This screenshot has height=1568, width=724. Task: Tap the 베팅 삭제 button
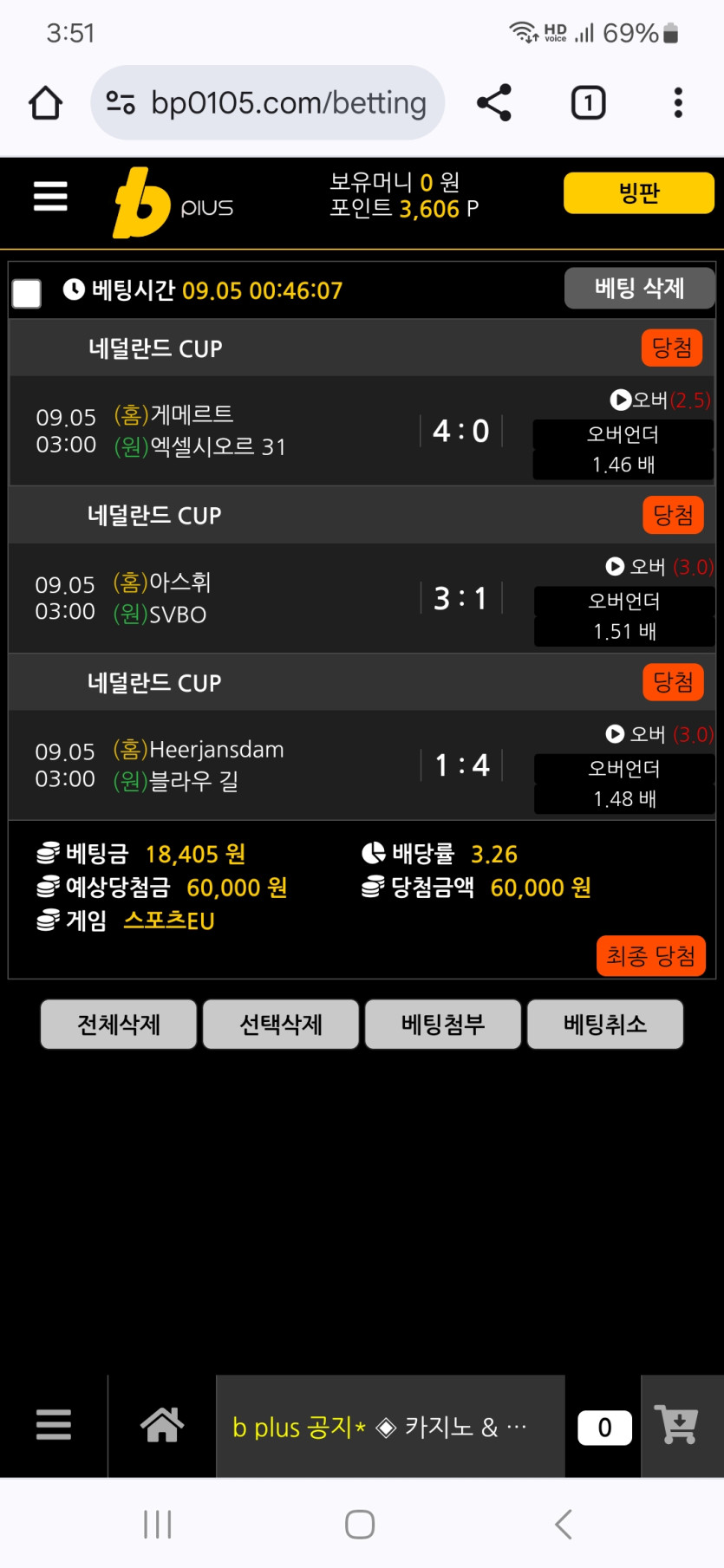tap(639, 288)
